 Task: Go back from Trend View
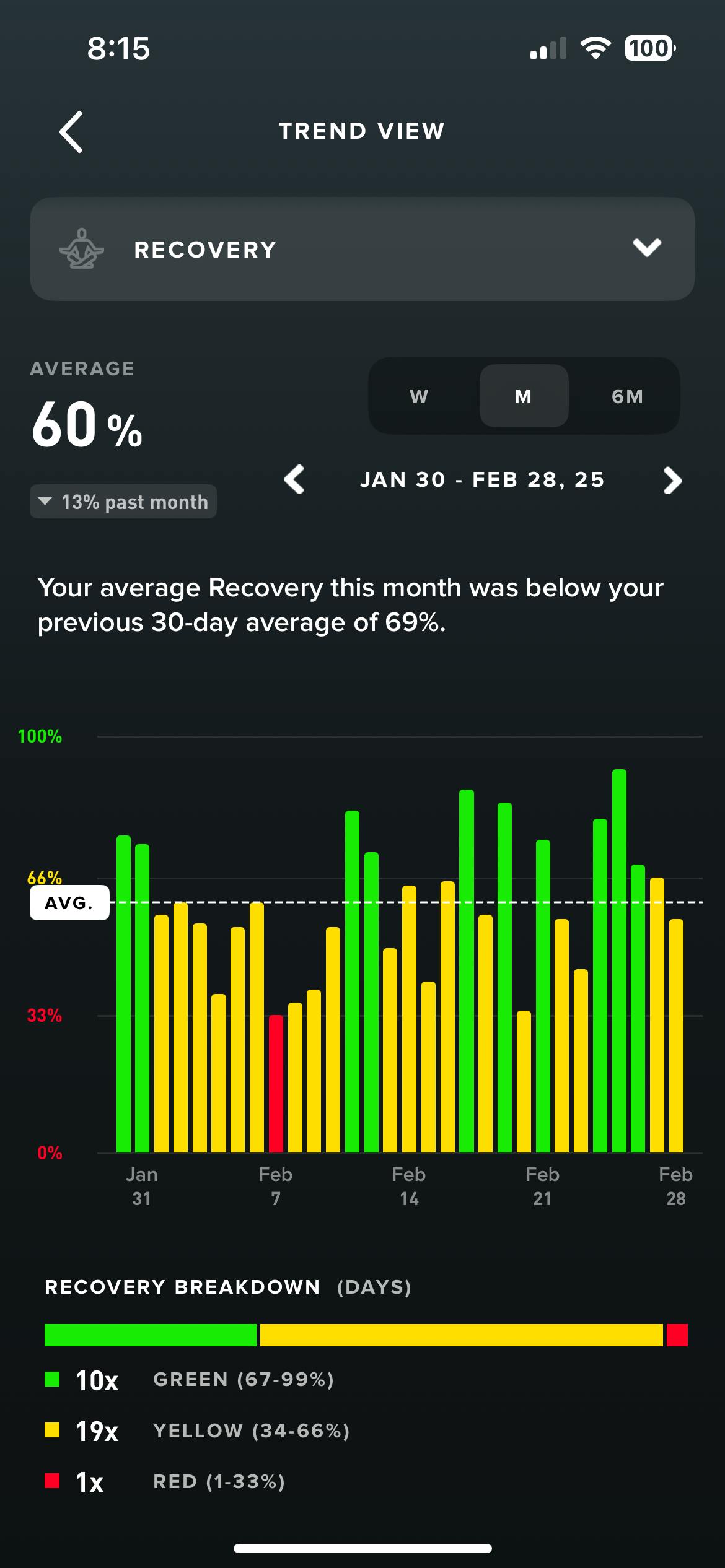pos(71,131)
